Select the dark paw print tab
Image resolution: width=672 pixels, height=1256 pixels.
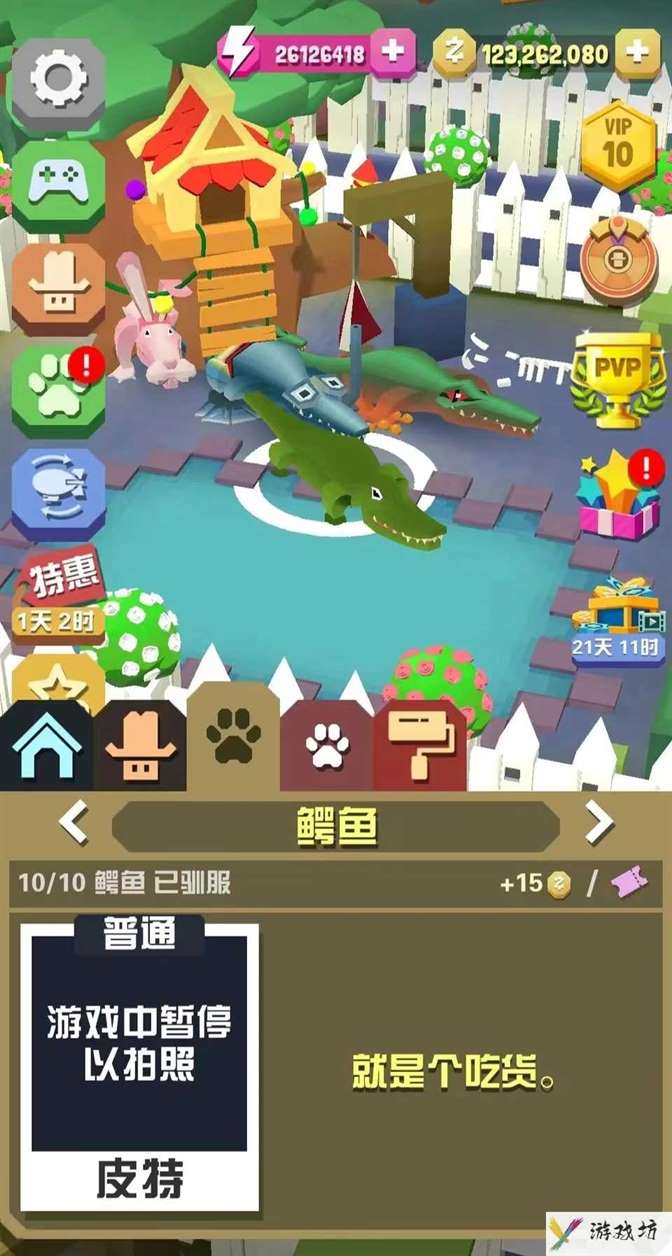(233, 738)
